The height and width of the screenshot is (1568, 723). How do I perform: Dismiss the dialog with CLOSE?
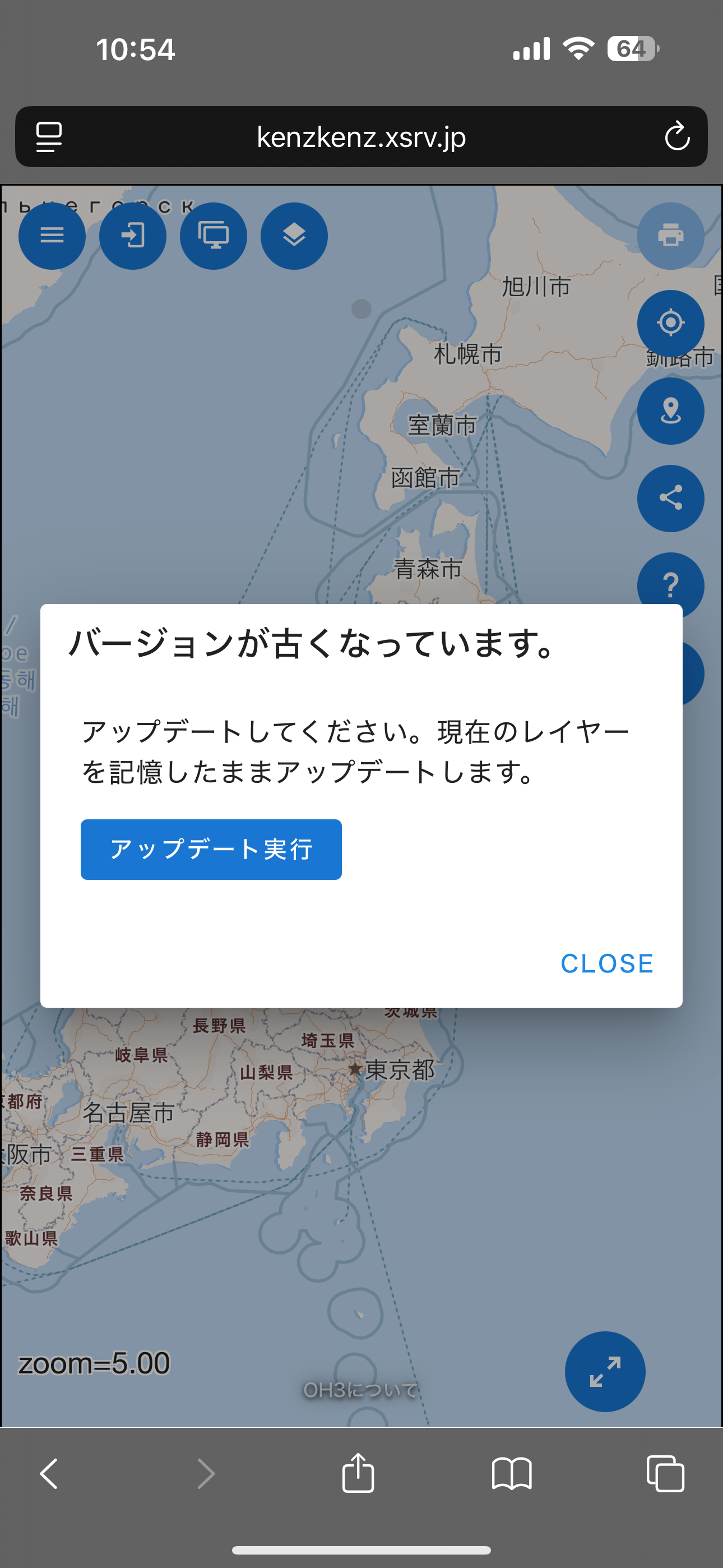(607, 963)
